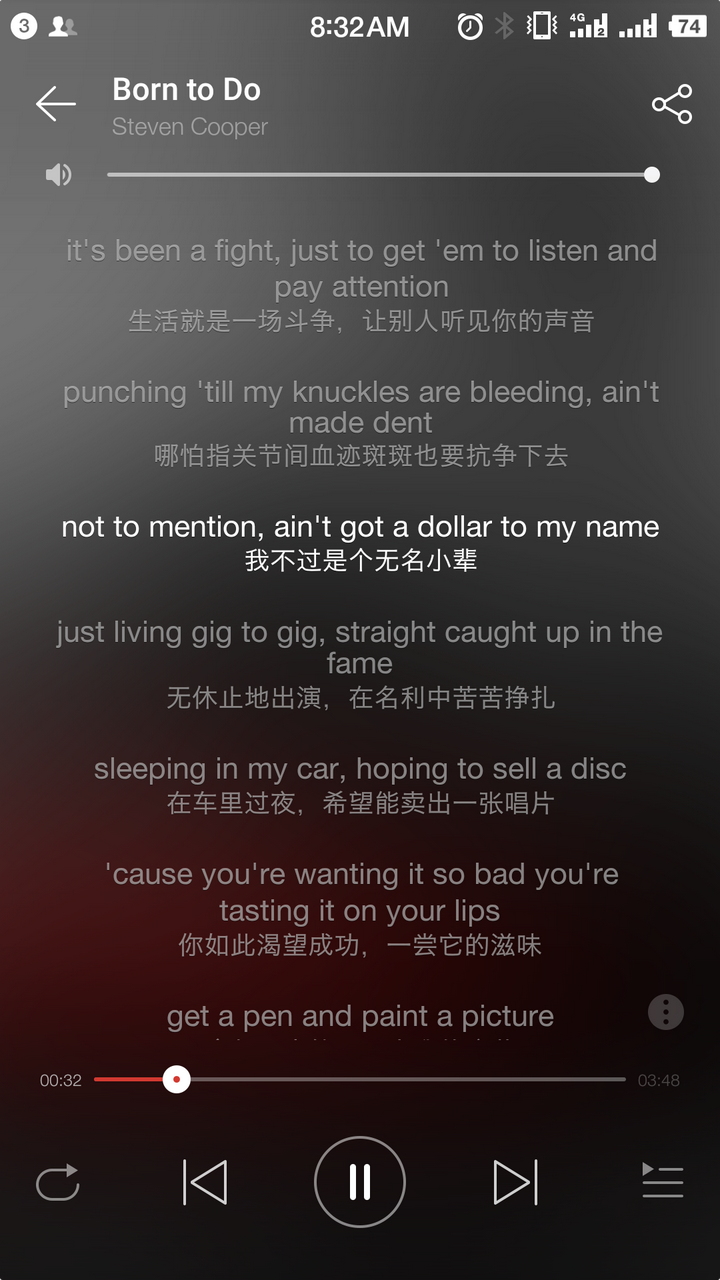Pause the current song
This screenshot has height=1280, width=720.
click(360, 1182)
